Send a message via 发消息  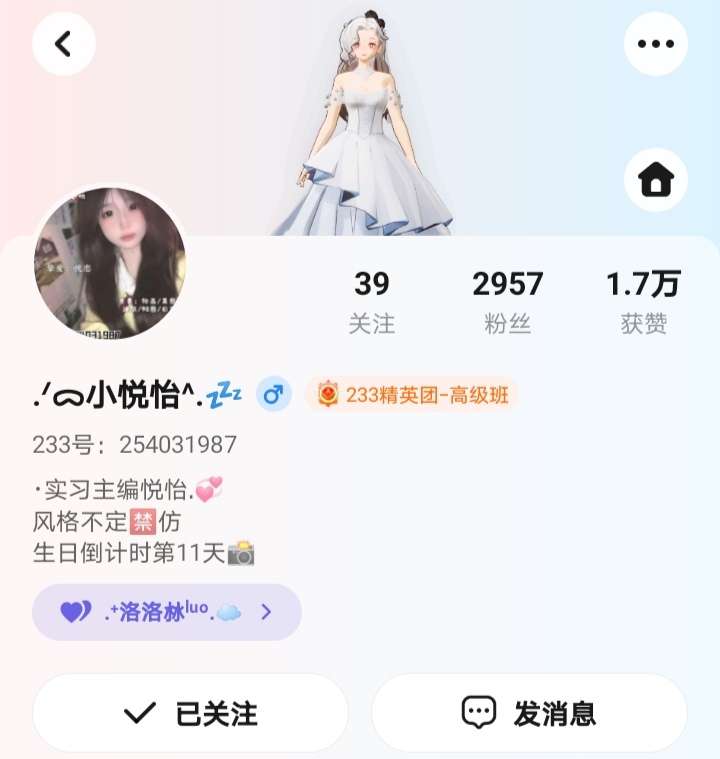529,713
